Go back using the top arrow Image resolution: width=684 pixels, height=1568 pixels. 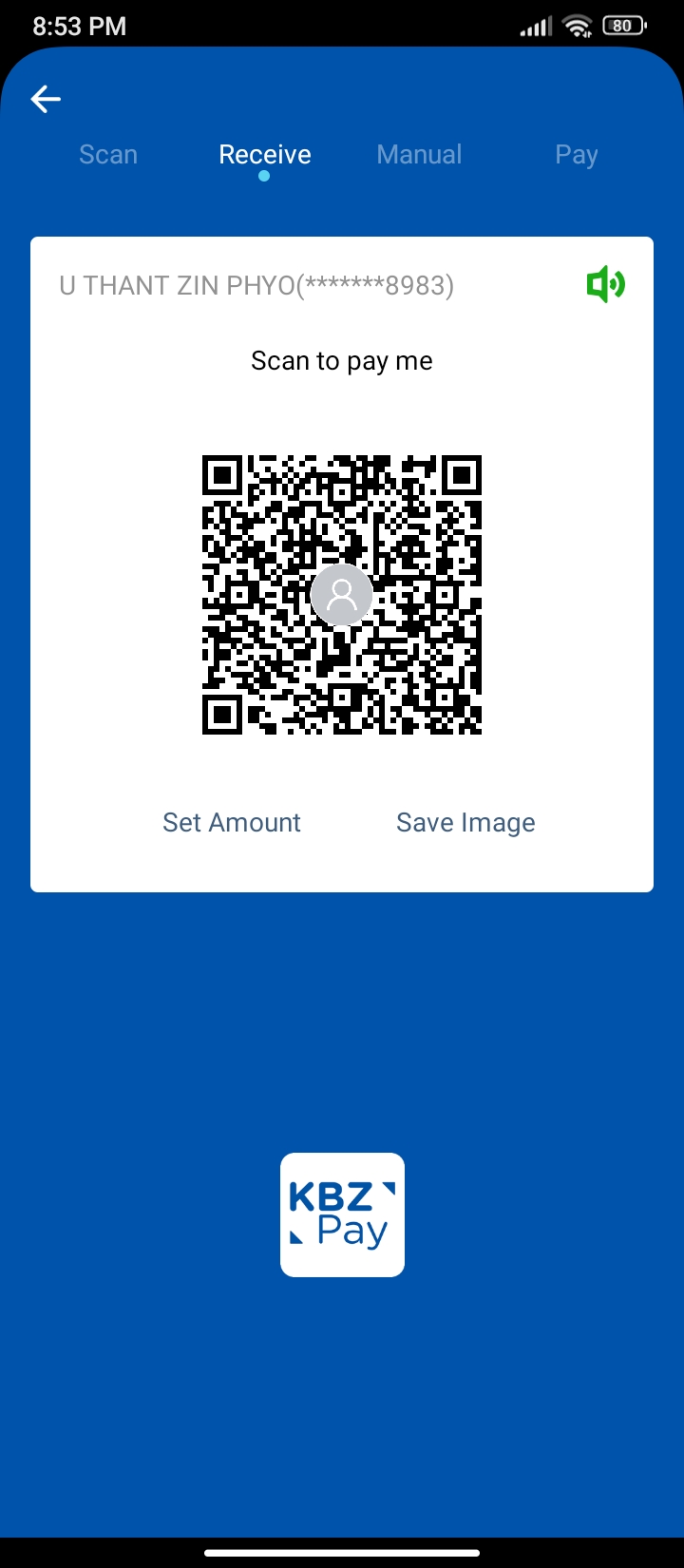click(x=46, y=99)
